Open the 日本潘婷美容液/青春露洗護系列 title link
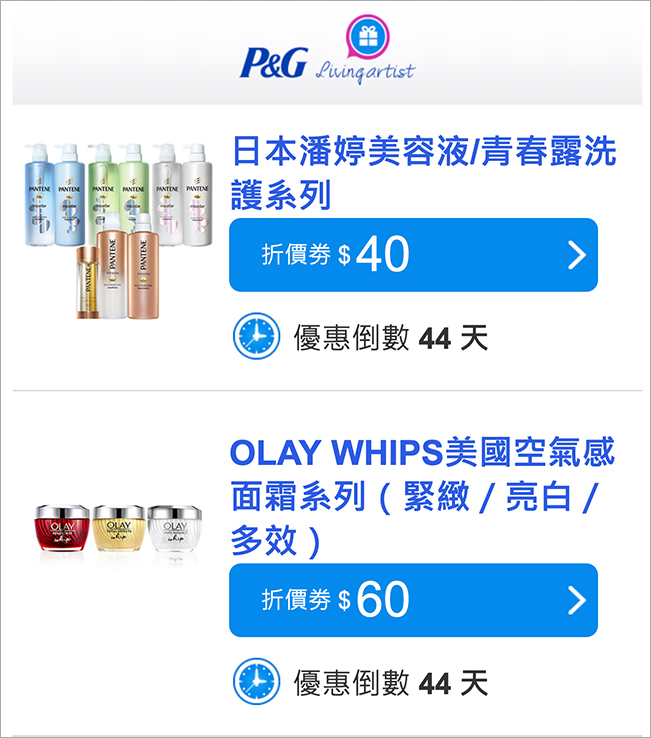Viewport: 651px width, 738px height. 423,172
